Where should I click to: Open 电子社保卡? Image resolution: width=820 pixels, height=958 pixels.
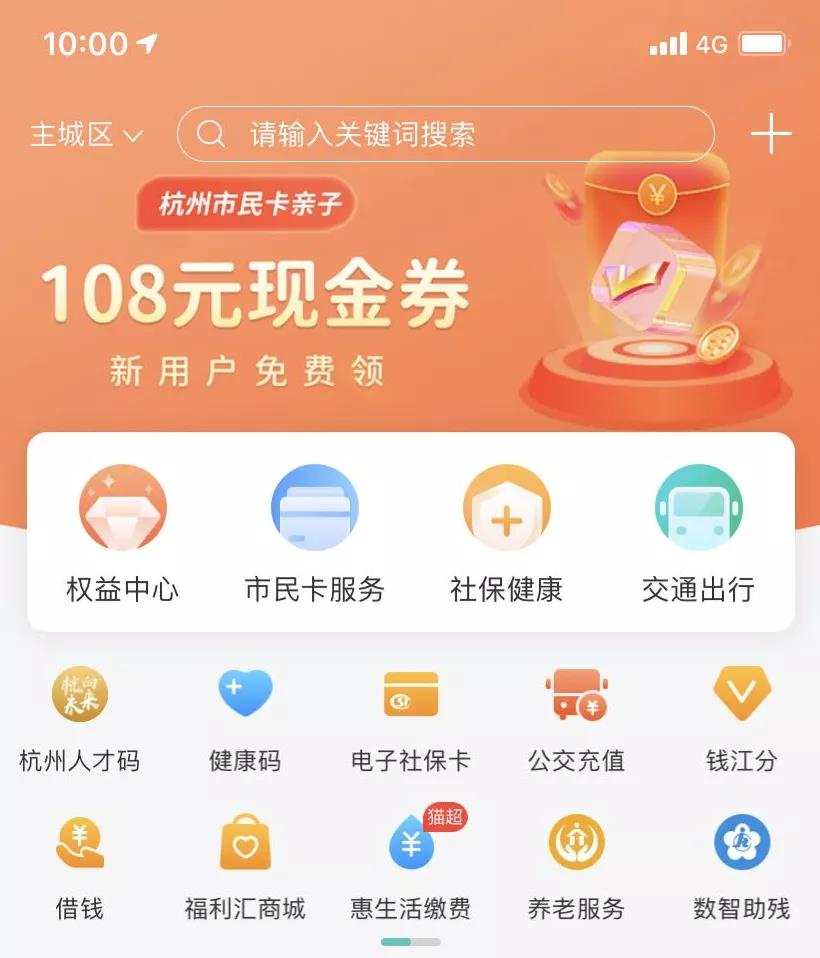tap(411, 720)
